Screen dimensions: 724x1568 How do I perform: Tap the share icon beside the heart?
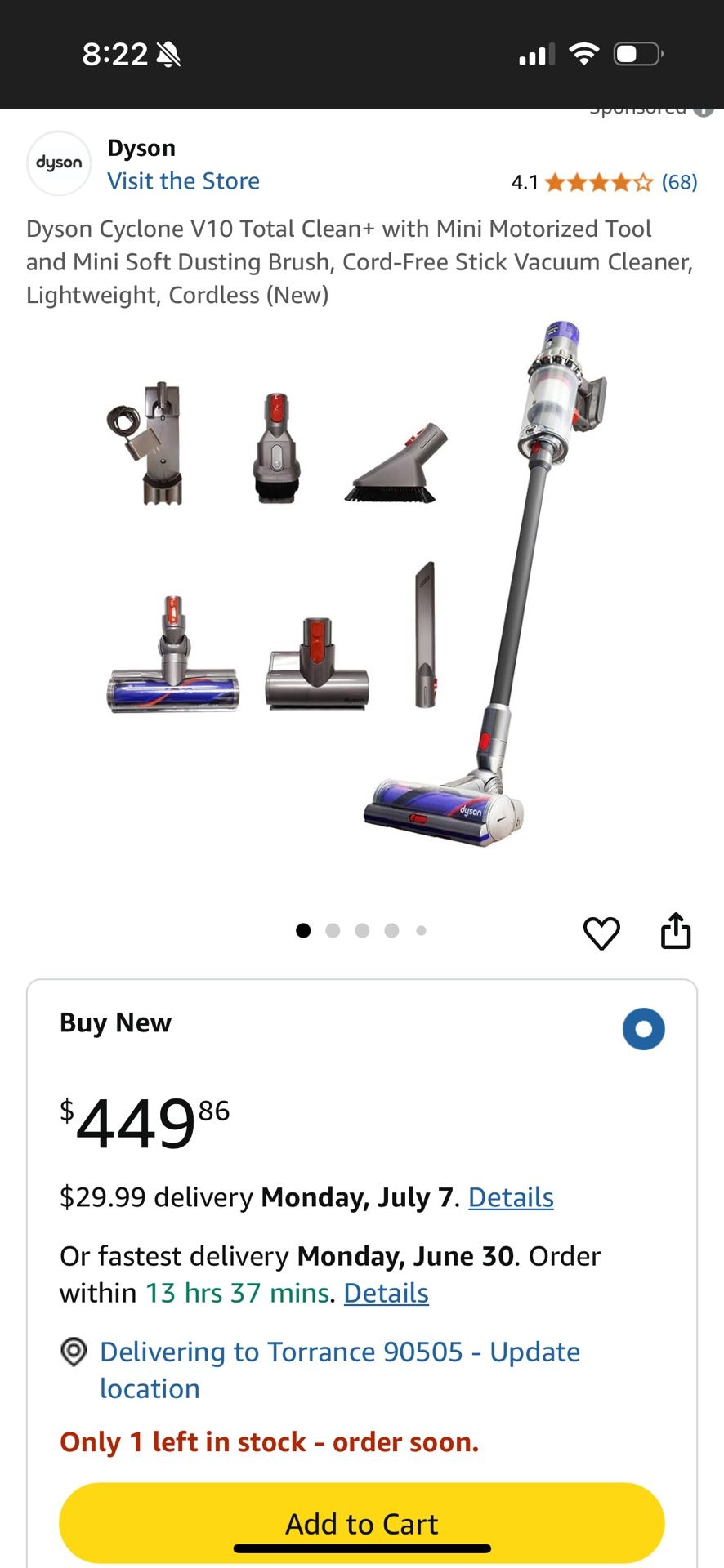[676, 930]
